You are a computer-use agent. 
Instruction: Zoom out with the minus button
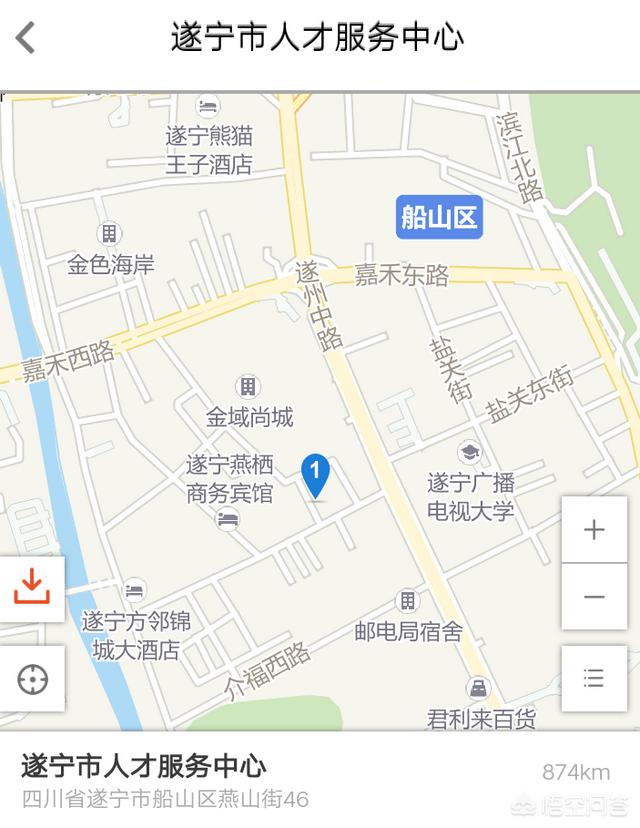click(x=594, y=597)
